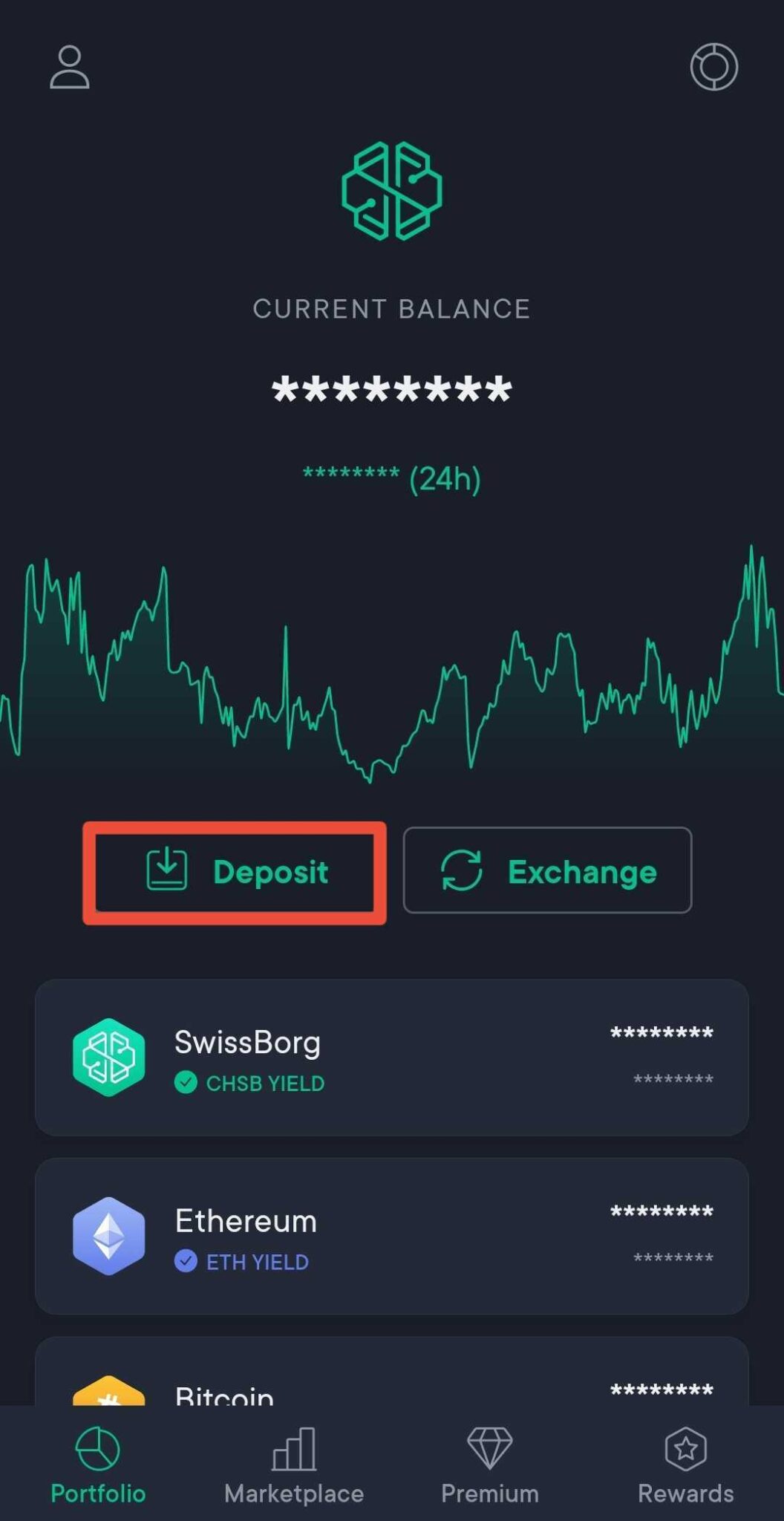Tap the Premium diamond icon
The width and height of the screenshot is (784, 1521).
pyautogui.click(x=489, y=1448)
